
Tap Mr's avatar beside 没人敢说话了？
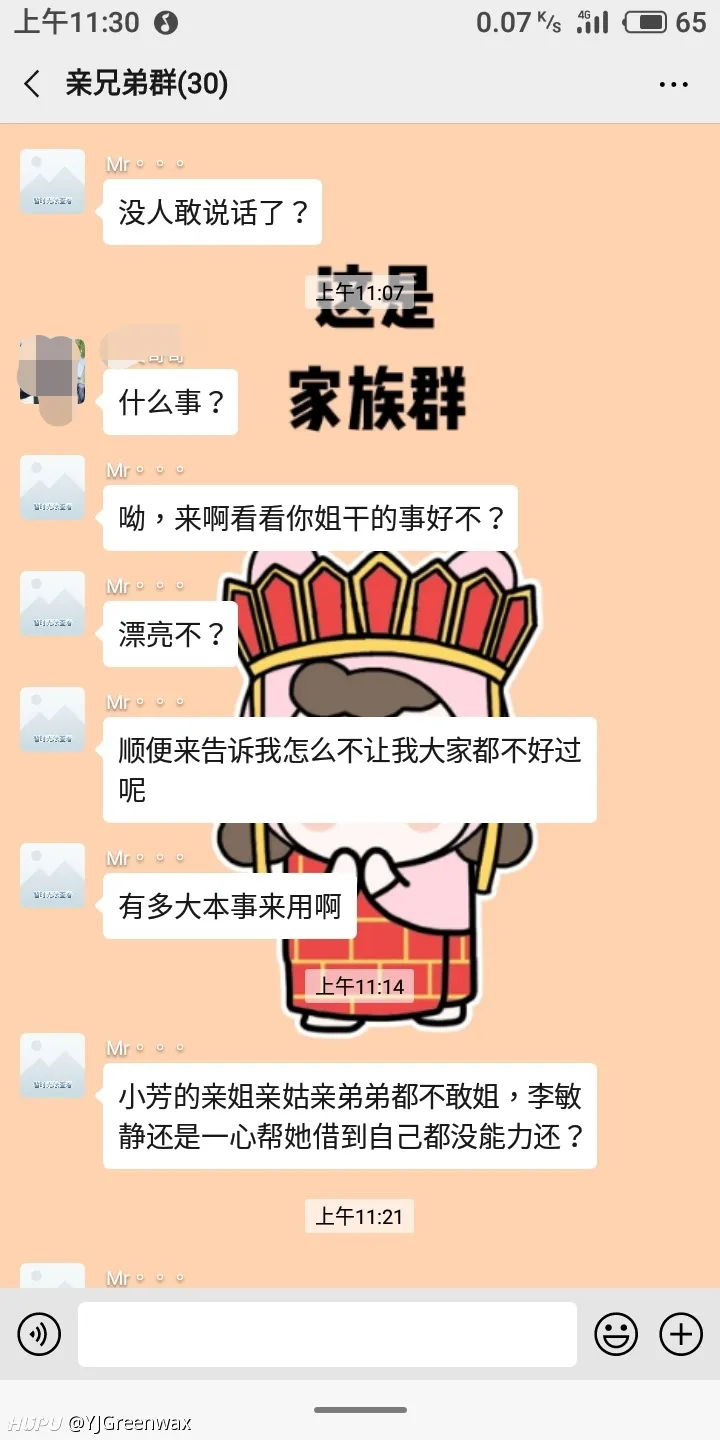tap(52, 182)
